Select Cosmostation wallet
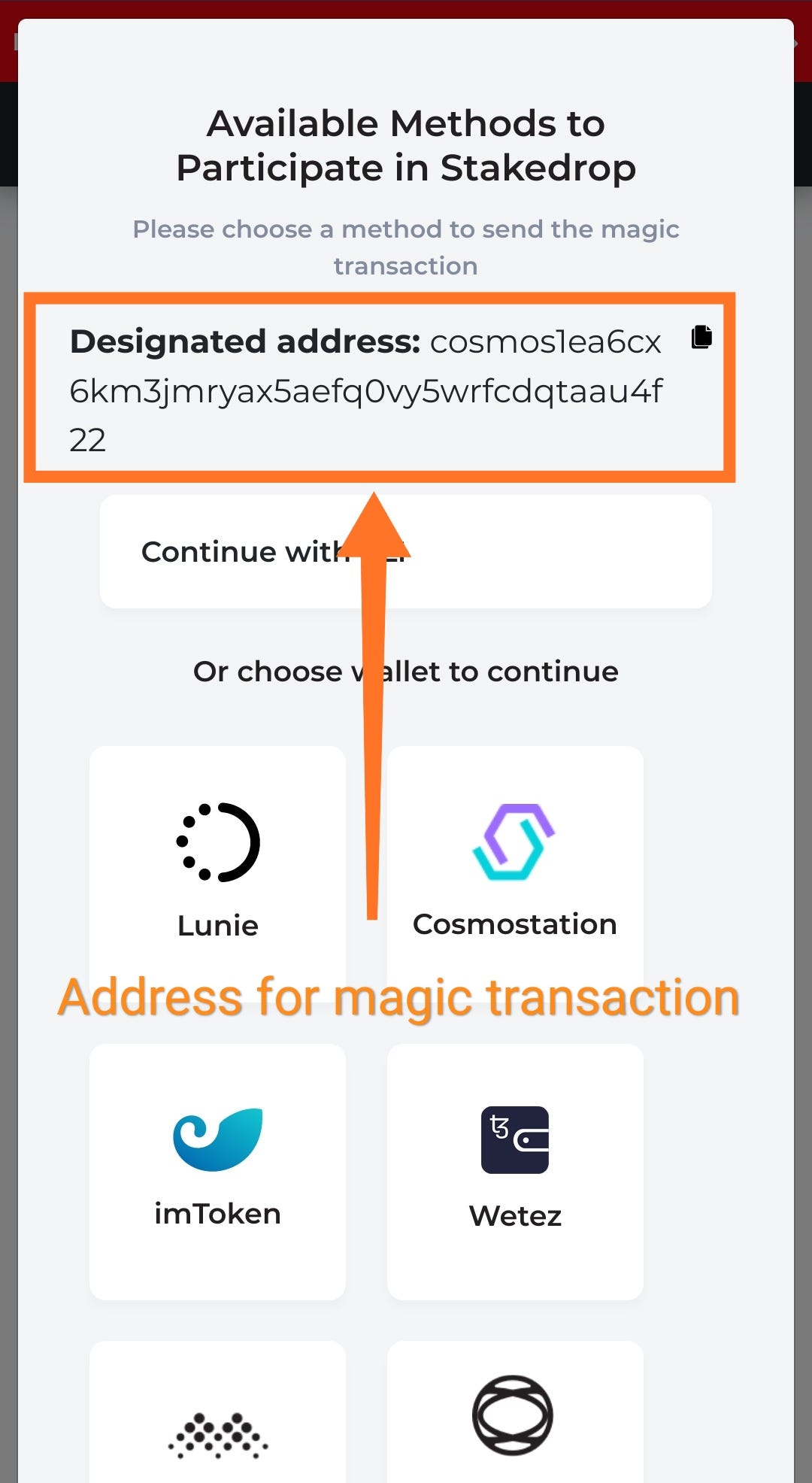The width and height of the screenshot is (812, 1483). 515,872
